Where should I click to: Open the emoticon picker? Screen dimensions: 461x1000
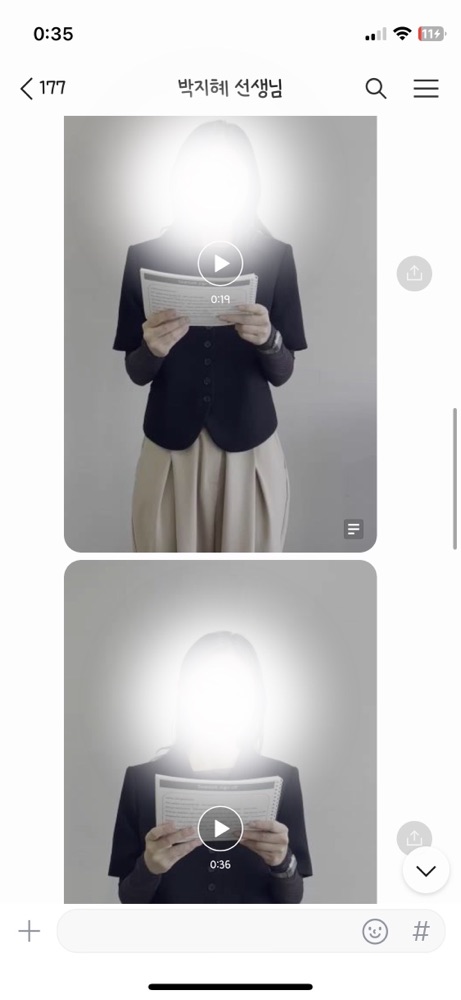375,932
